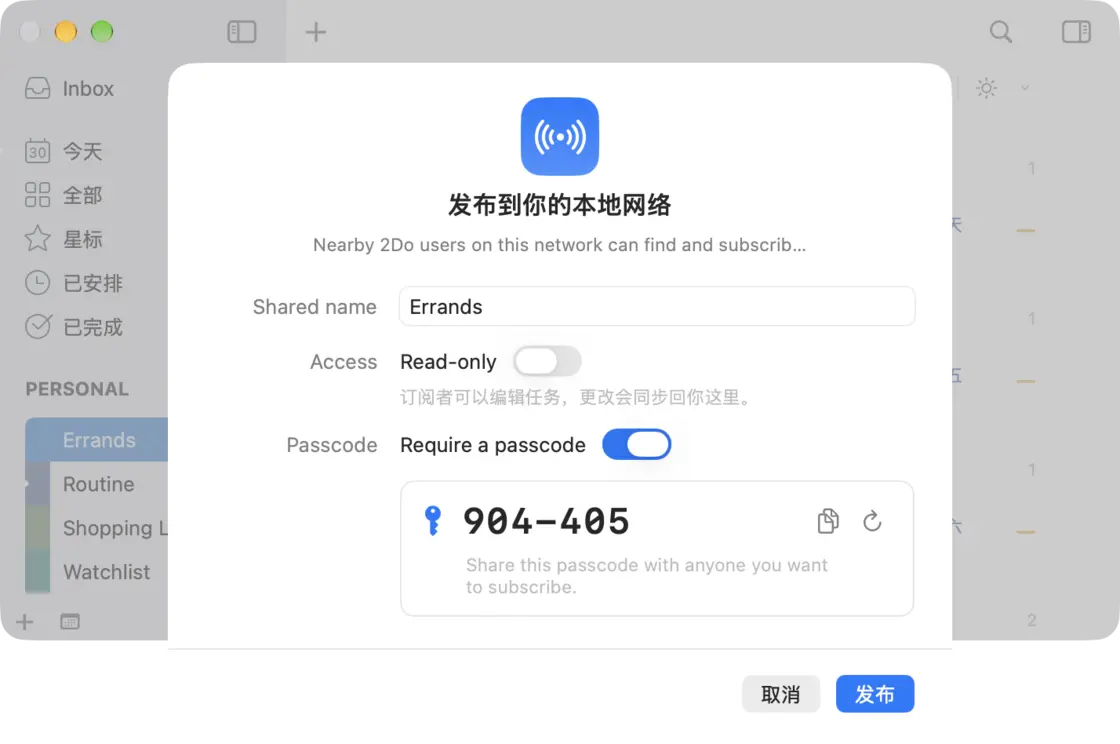Show 全部 all tasks

[x=84, y=195]
